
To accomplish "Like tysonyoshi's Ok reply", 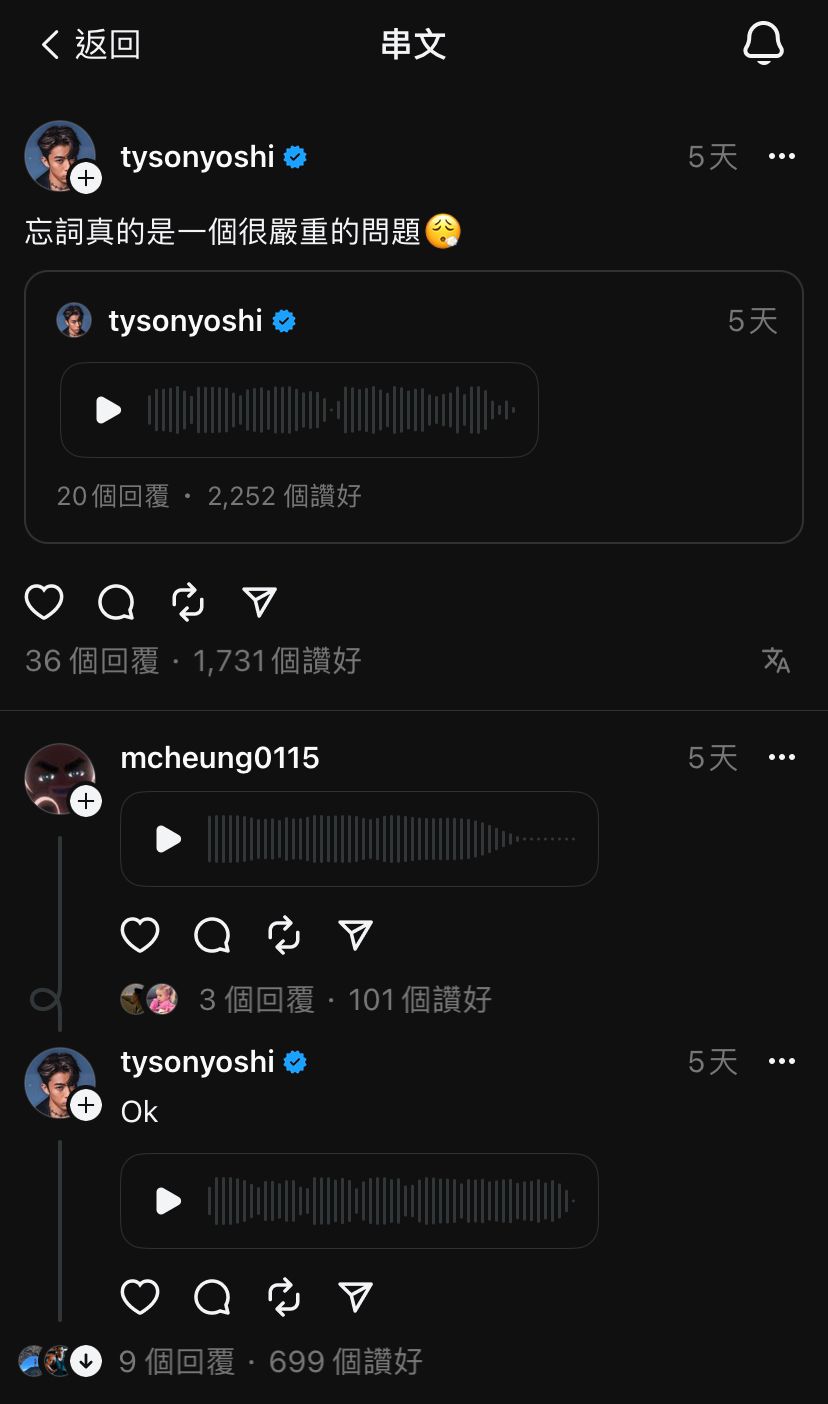I will 140,1298.
